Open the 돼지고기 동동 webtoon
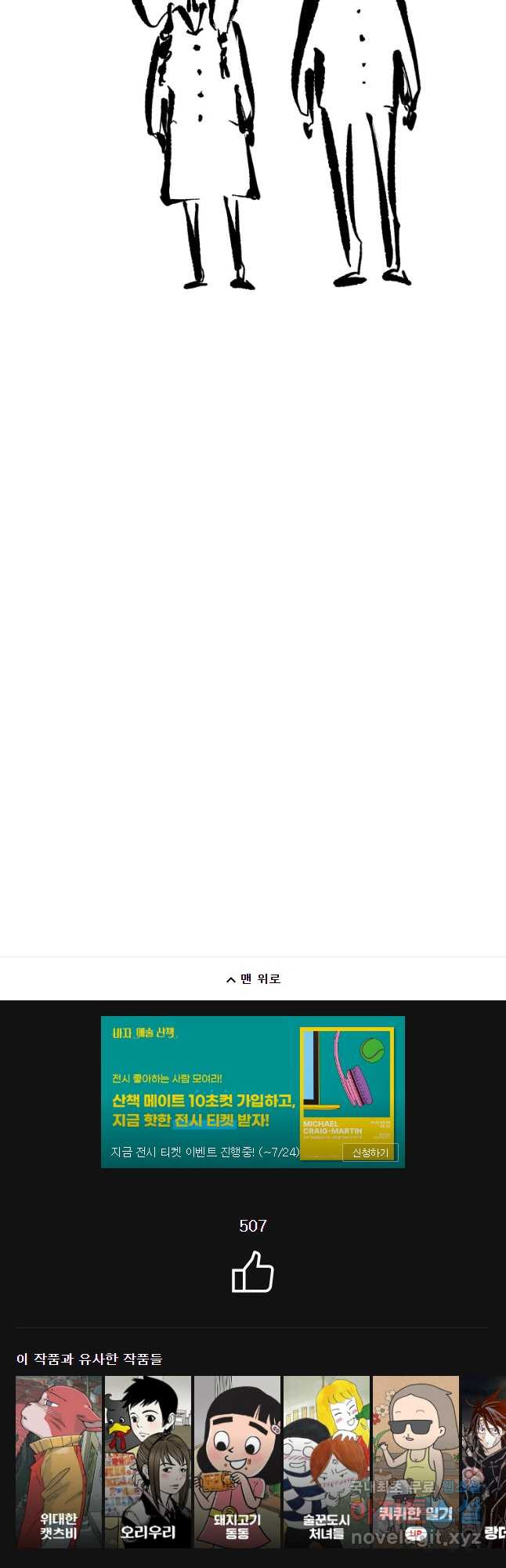Viewport: 506px width, 1568px height. 237,1461
